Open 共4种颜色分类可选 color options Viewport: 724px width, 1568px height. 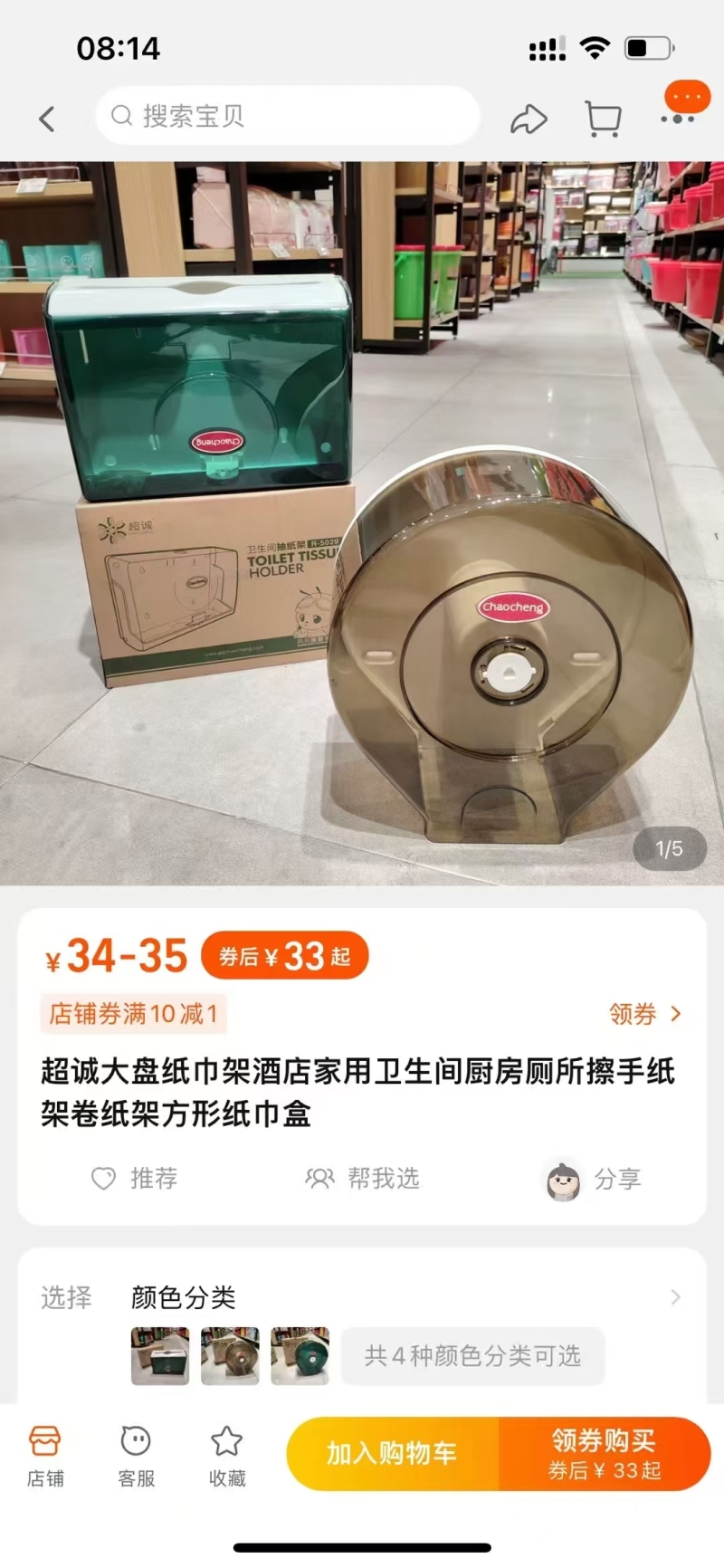(x=472, y=1355)
